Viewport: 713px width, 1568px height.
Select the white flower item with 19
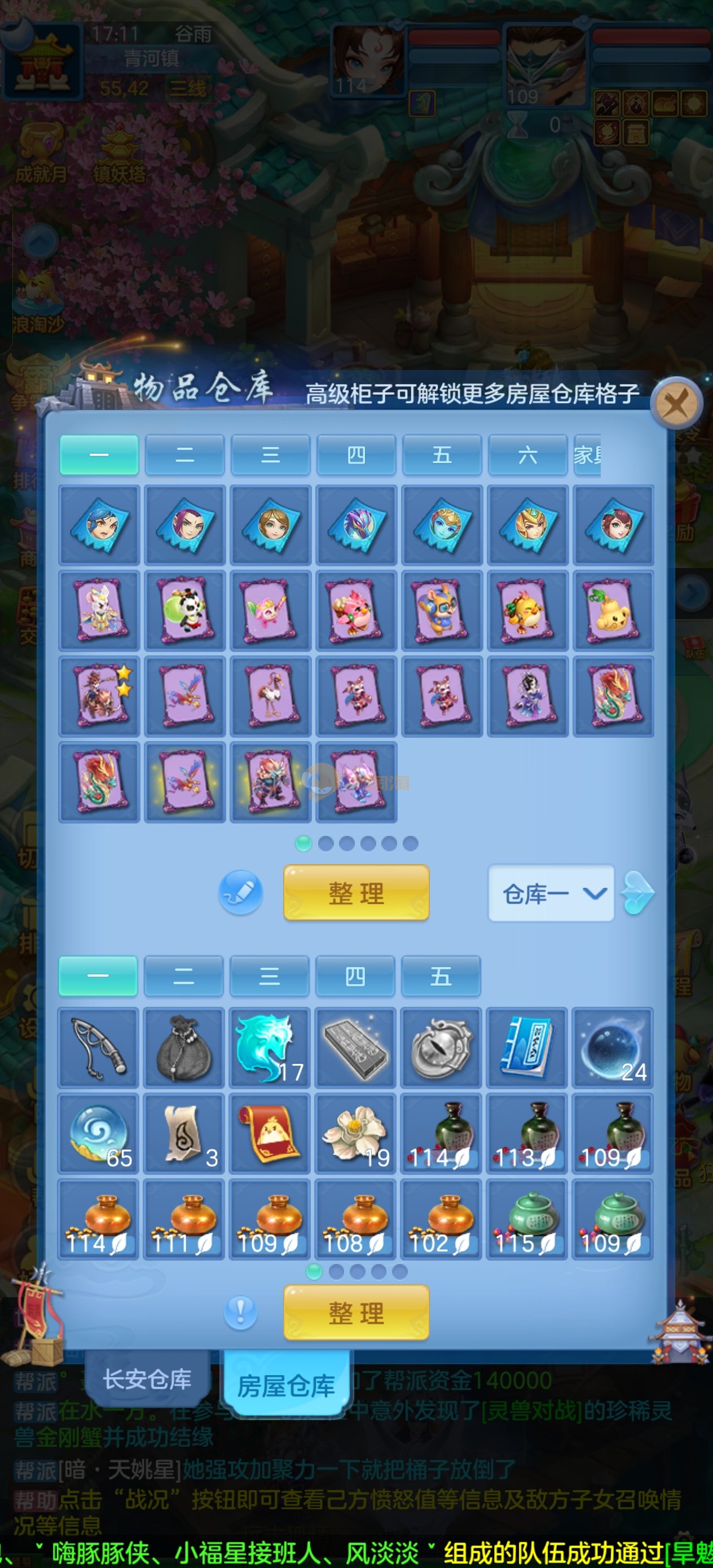(355, 1133)
